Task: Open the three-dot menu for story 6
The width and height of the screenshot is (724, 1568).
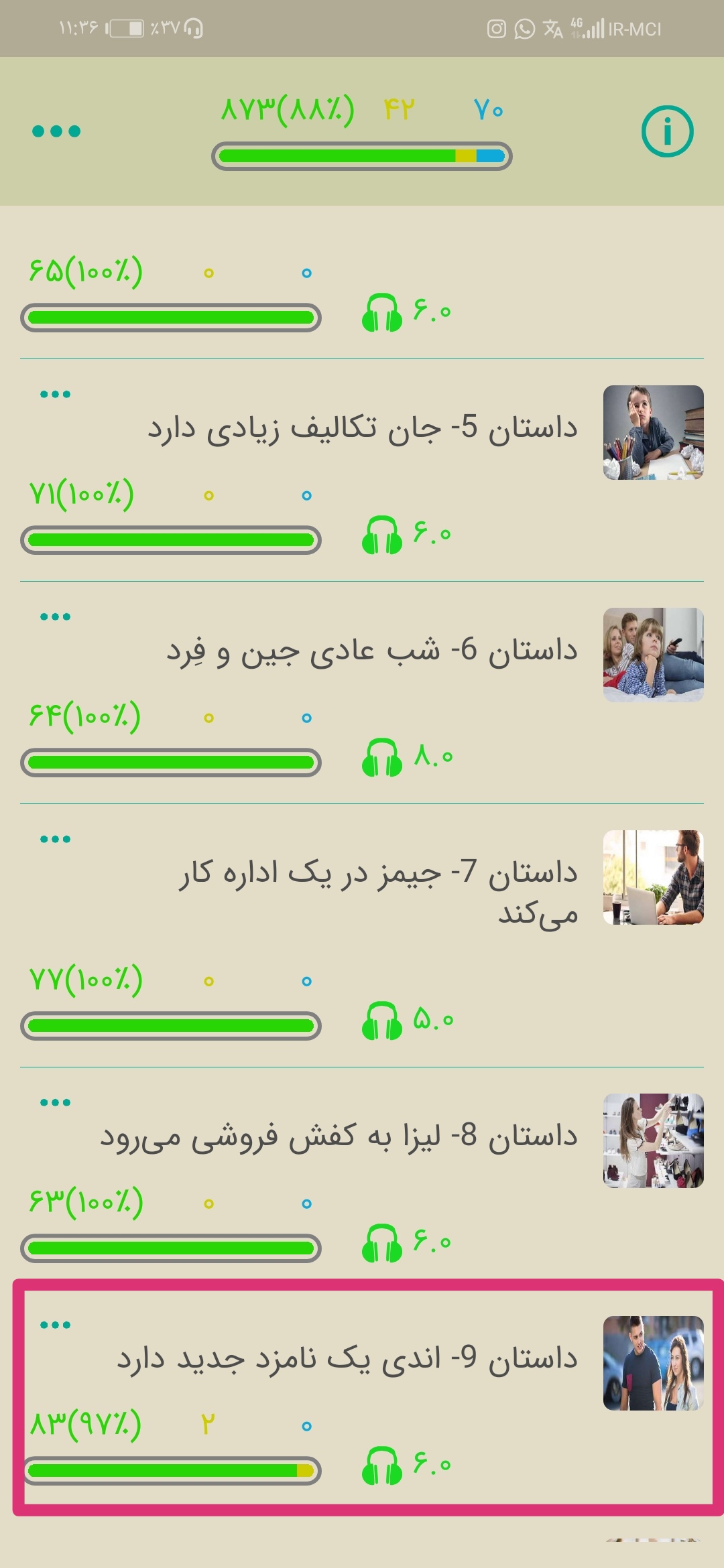Action: click(x=56, y=616)
